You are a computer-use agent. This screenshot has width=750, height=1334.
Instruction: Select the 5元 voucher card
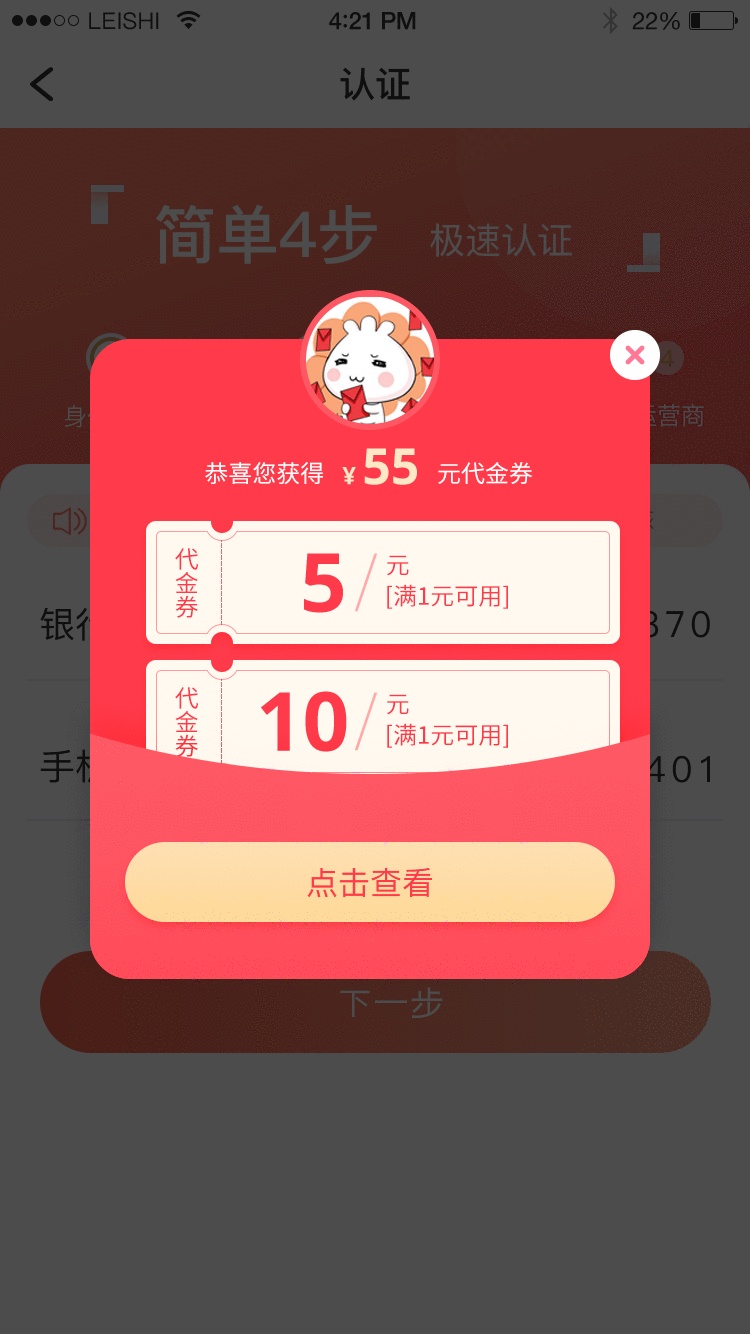(x=383, y=582)
